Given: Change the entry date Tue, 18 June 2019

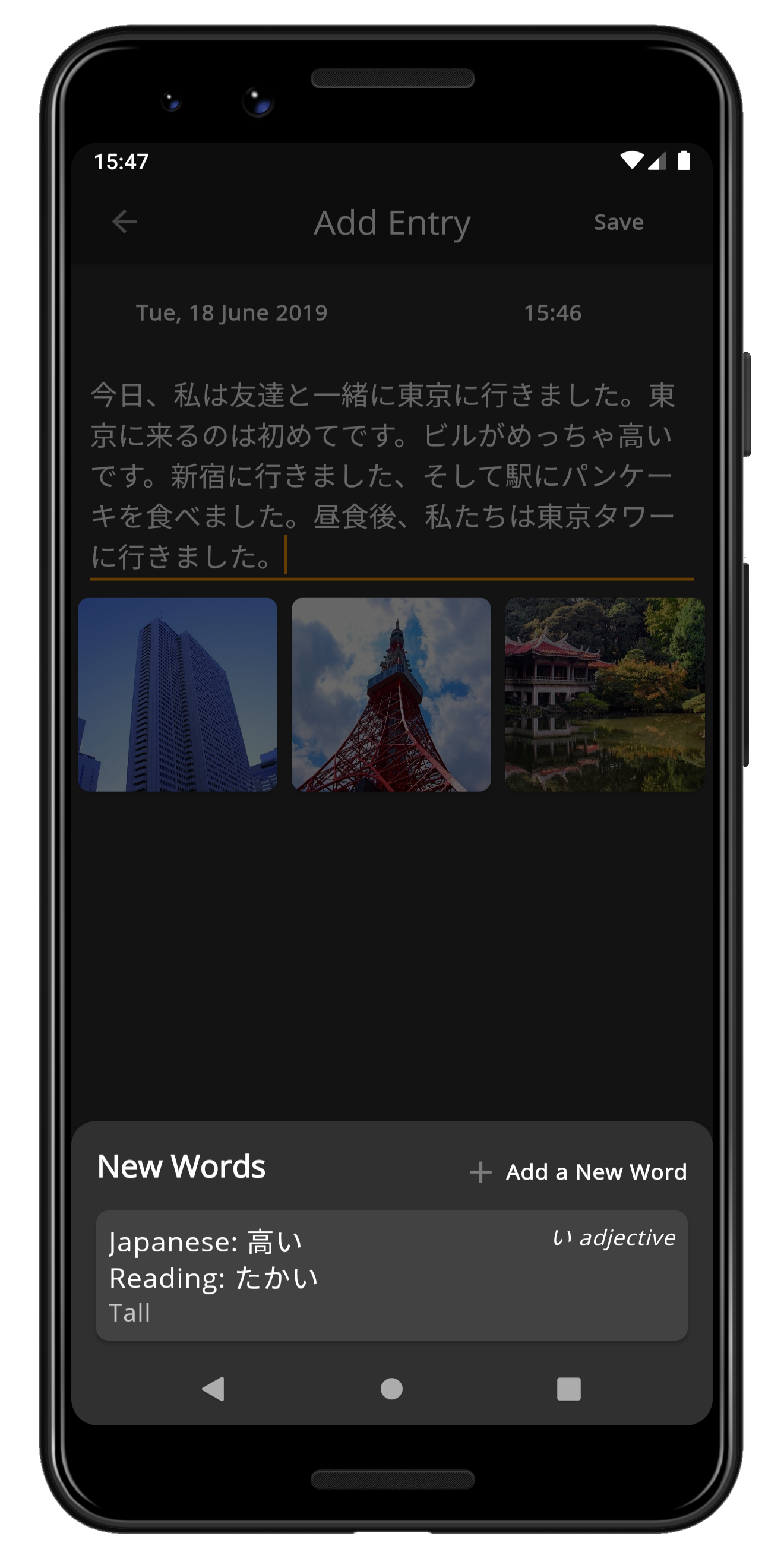Looking at the screenshot, I should [x=231, y=313].
